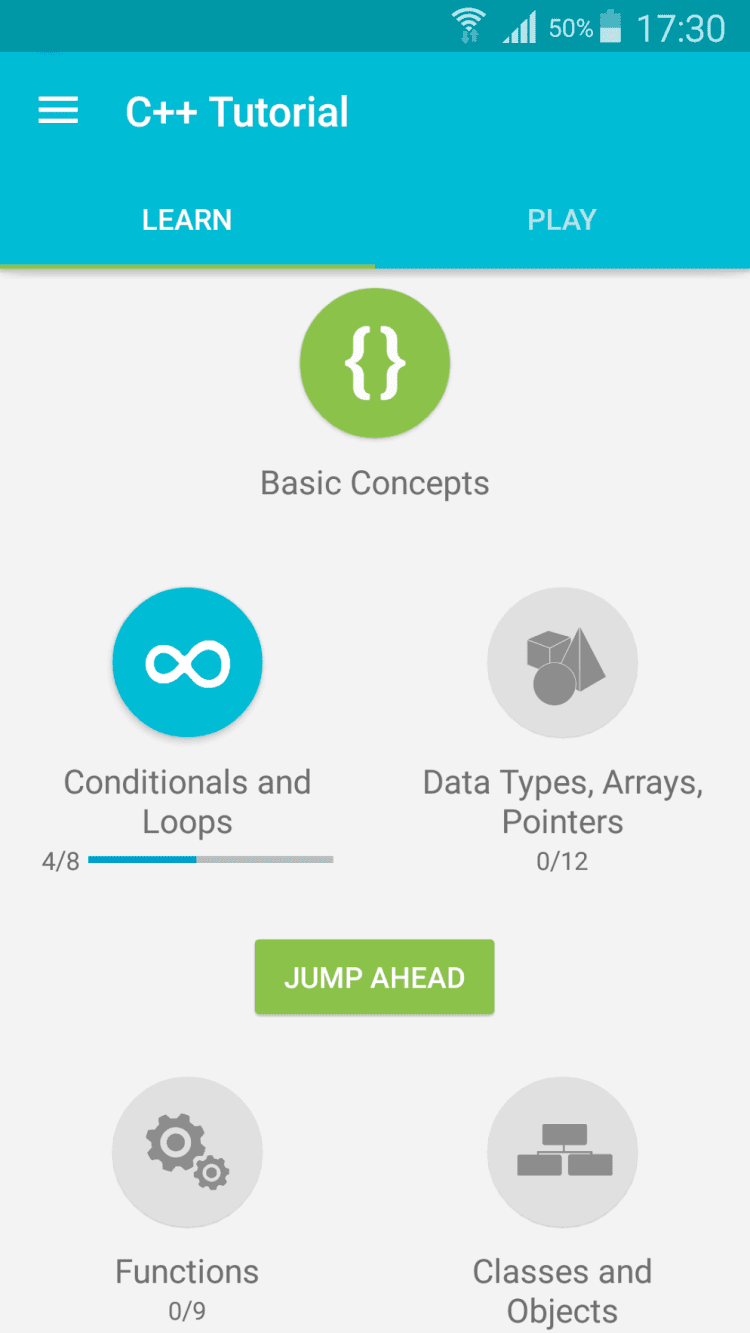Switch to the Play tab

pos(562,220)
